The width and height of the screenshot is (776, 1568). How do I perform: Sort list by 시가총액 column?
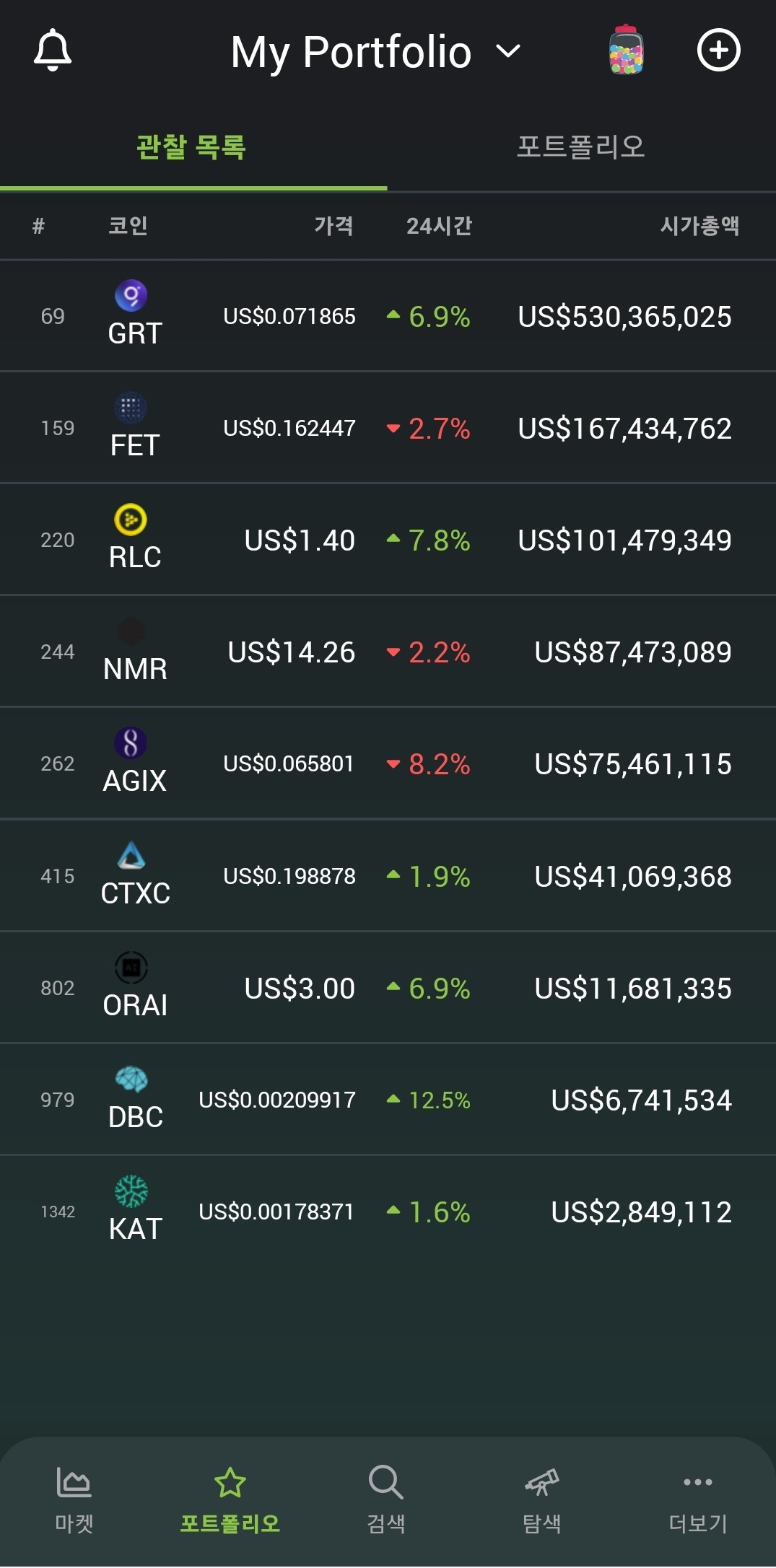tap(699, 226)
